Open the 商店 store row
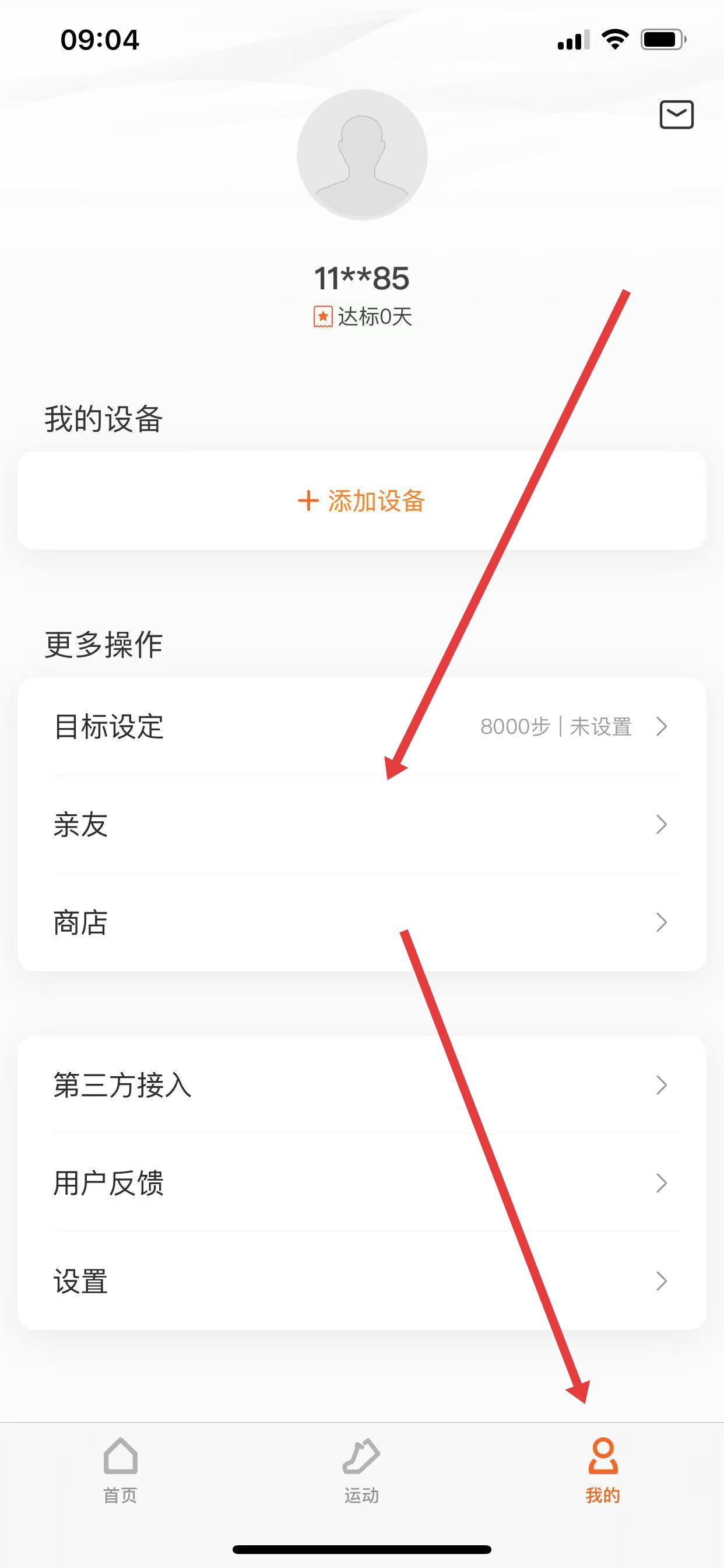The height and width of the screenshot is (1568, 724). tap(362, 922)
